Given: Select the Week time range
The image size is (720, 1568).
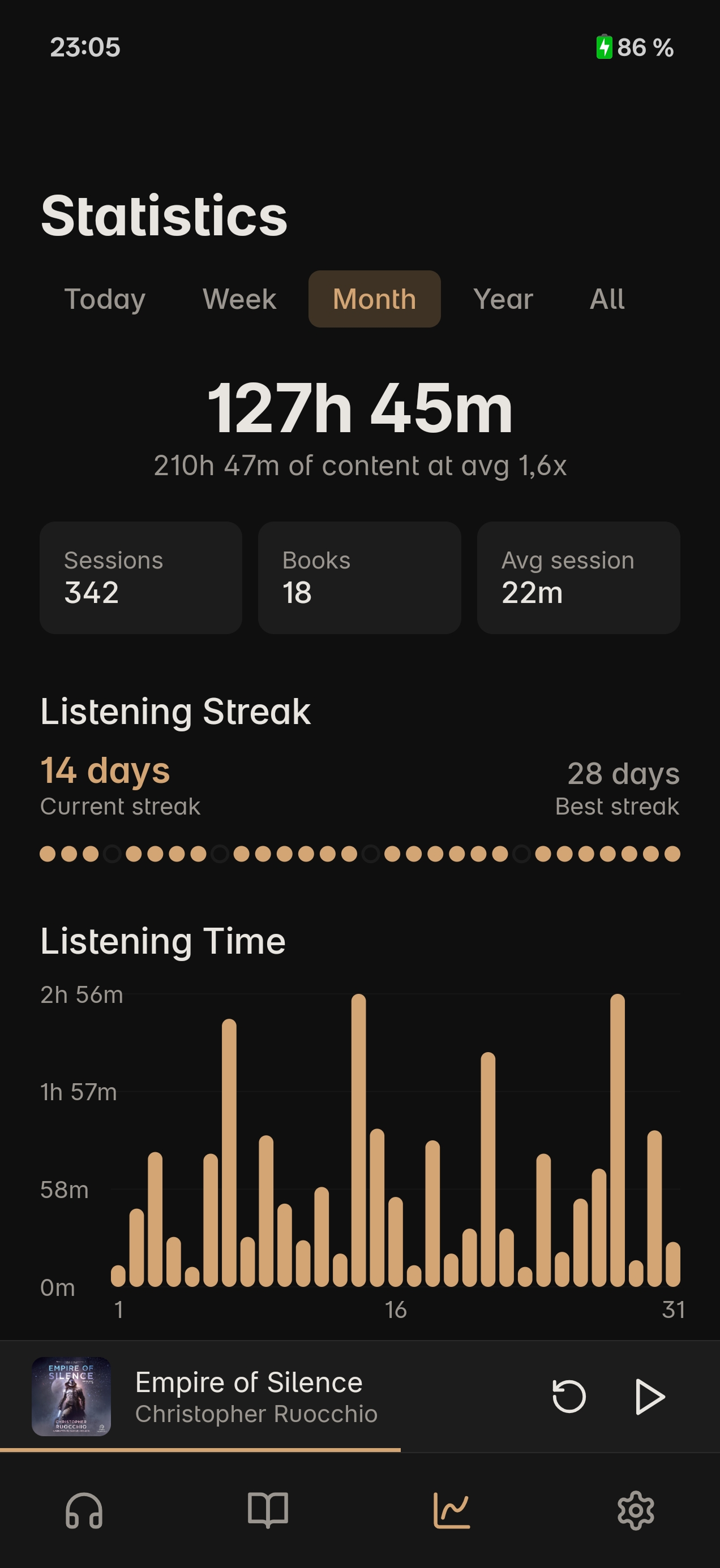Looking at the screenshot, I should [239, 299].
